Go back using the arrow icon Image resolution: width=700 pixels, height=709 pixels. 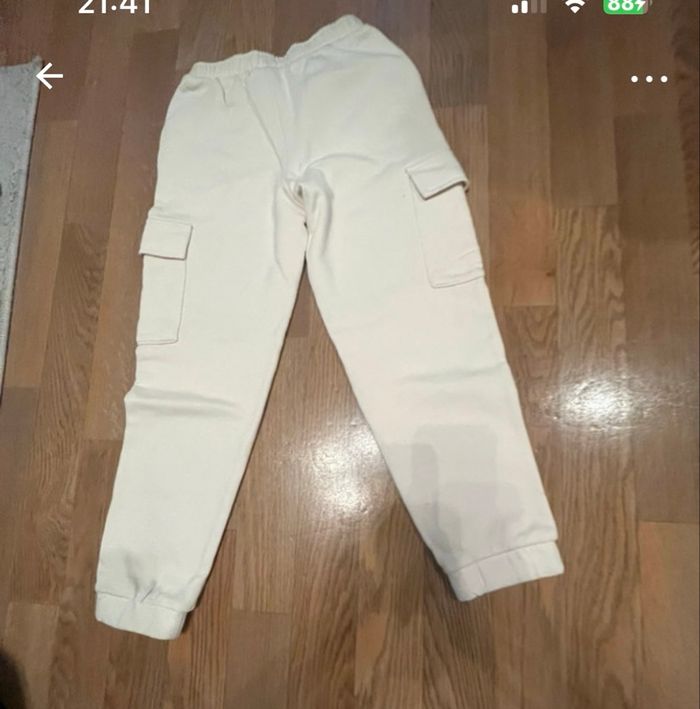pos(49,76)
